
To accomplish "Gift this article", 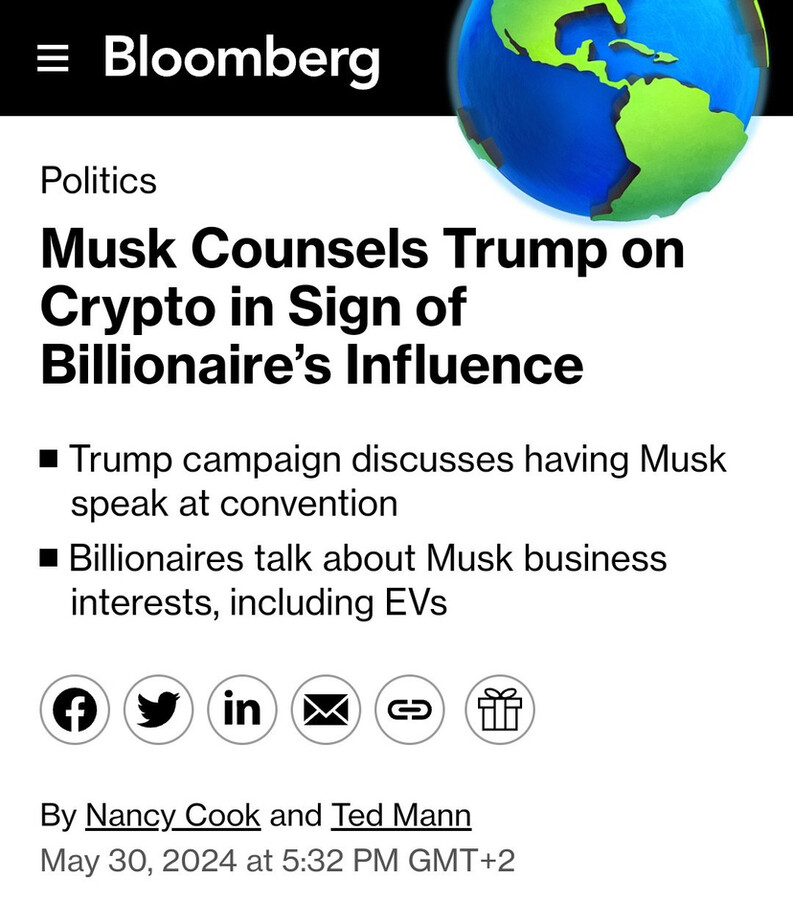I will point(500,709).
